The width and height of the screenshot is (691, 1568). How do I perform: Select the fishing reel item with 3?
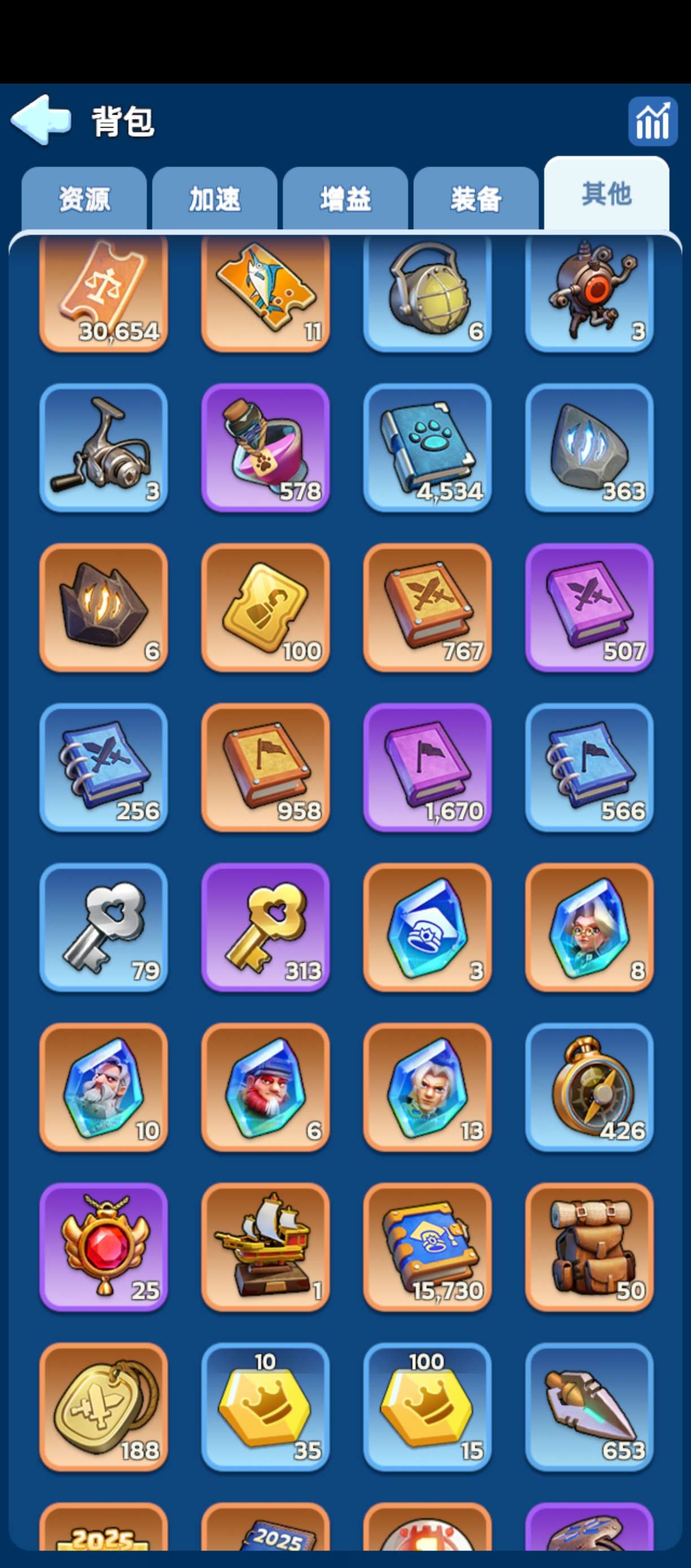coord(103,447)
